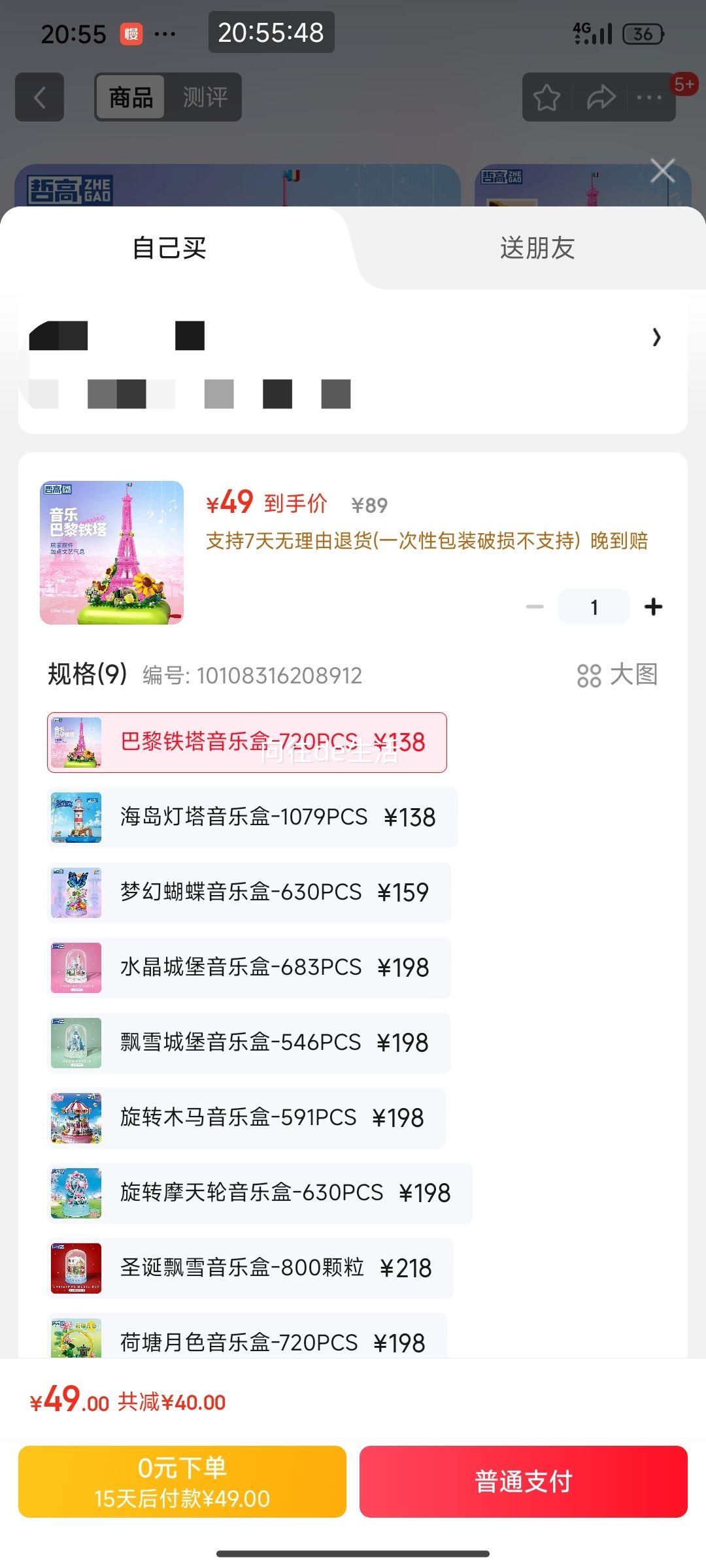Increase quantity with the plus button
The height and width of the screenshot is (1568, 706).
653,607
